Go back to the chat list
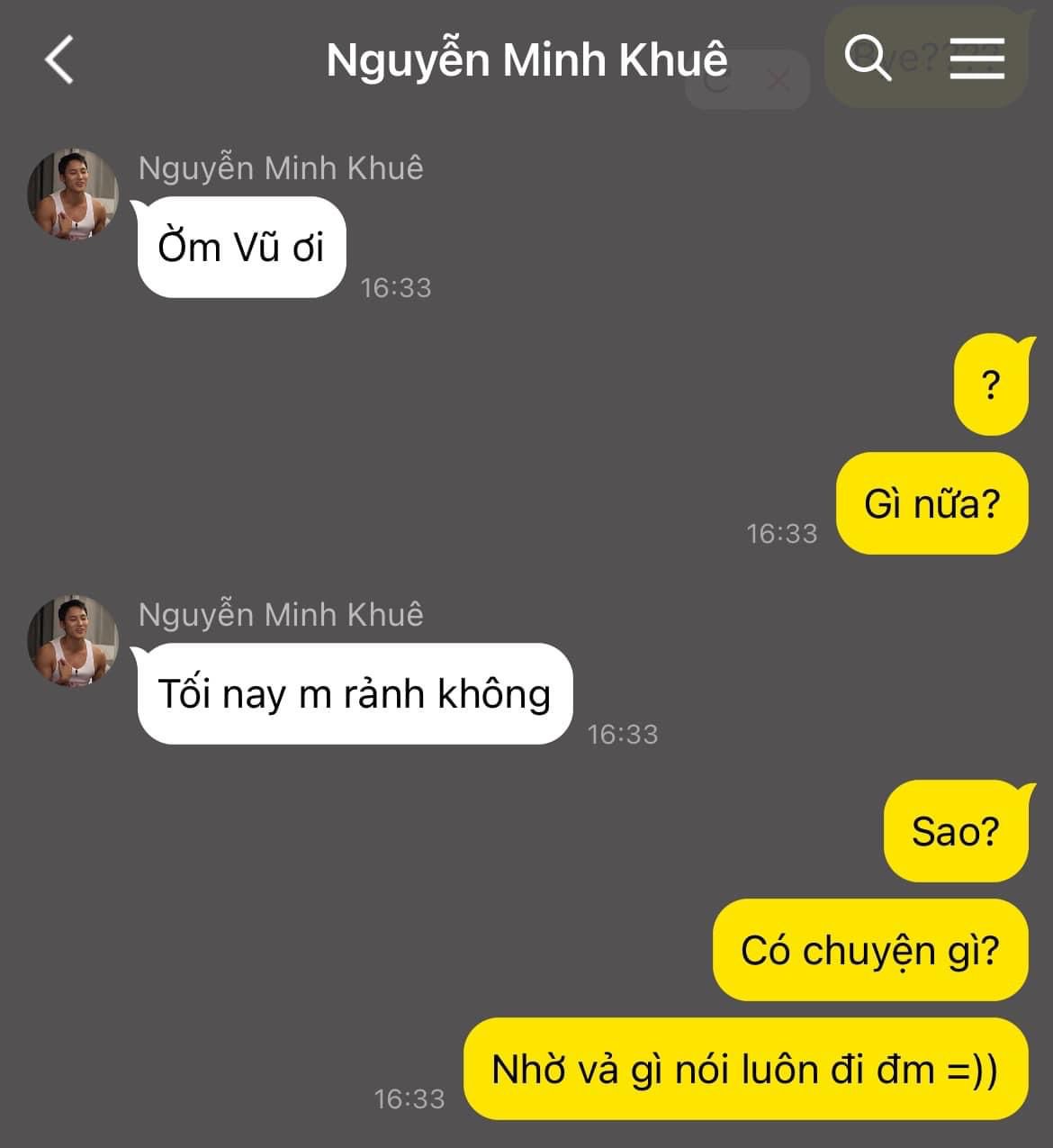 (x=59, y=60)
